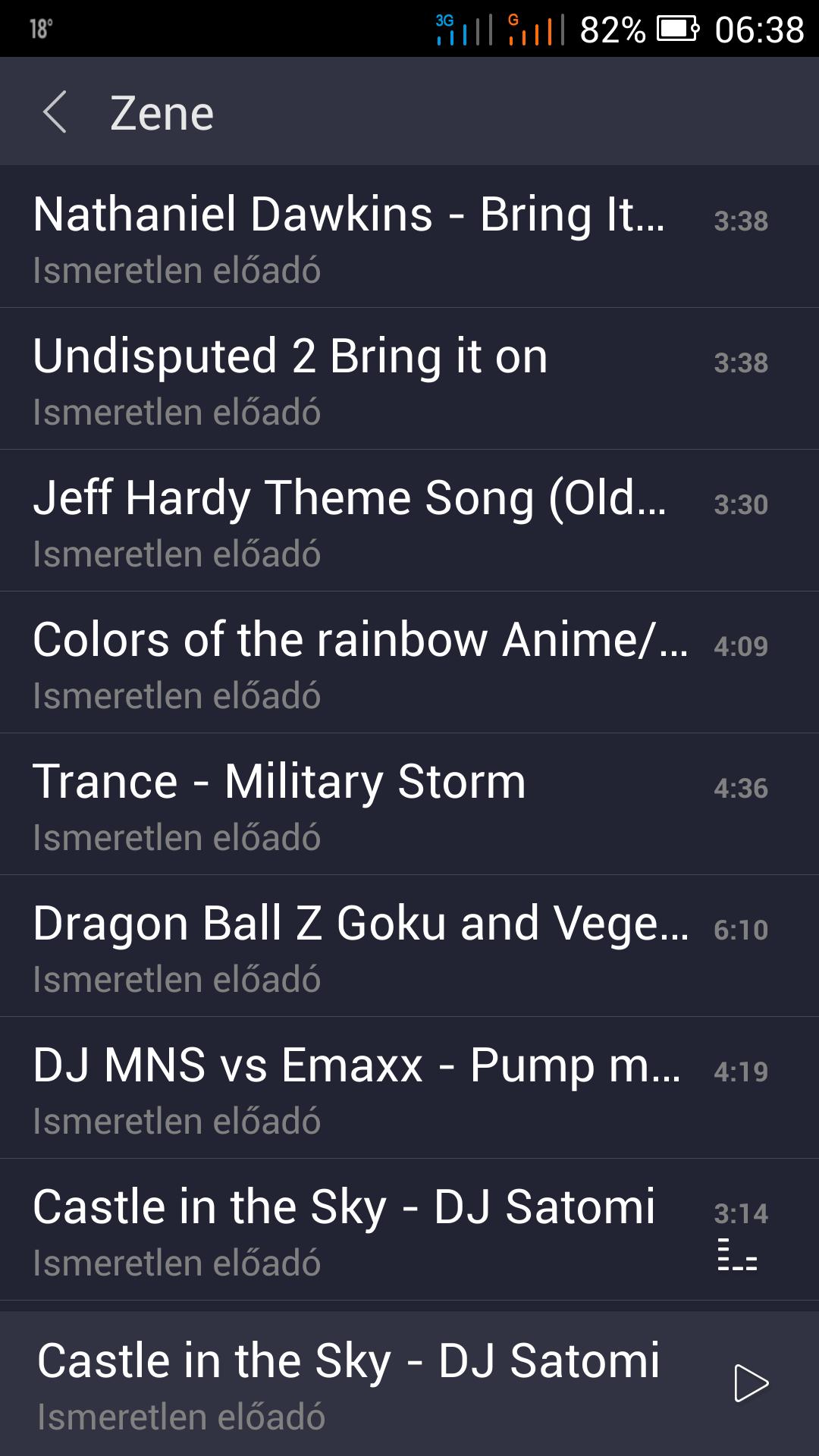Tap play button in the mini player
Image resolution: width=819 pixels, height=1456 pixels.
tap(751, 1383)
